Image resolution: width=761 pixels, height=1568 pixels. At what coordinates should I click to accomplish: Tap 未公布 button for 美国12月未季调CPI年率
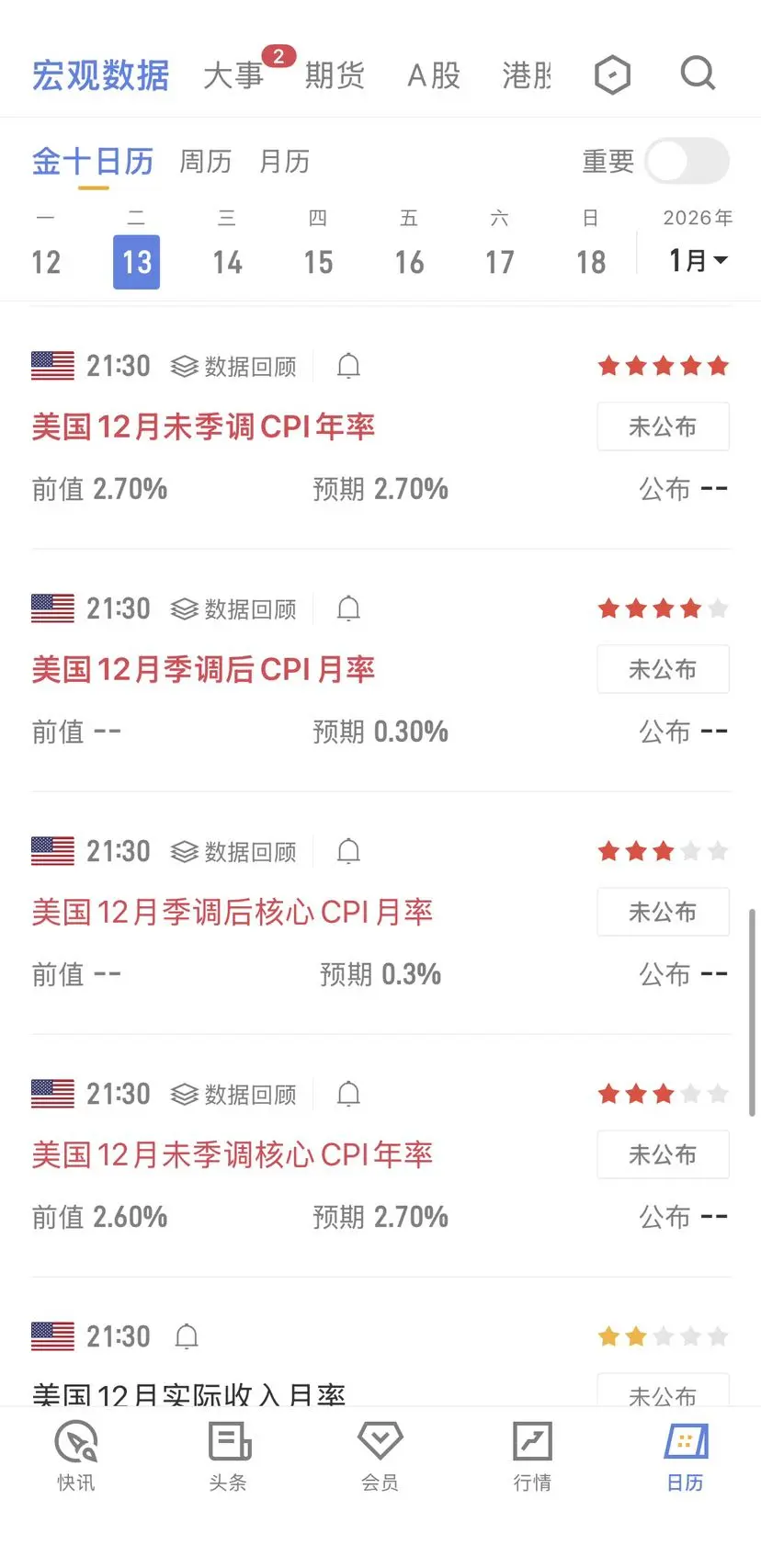click(x=663, y=426)
